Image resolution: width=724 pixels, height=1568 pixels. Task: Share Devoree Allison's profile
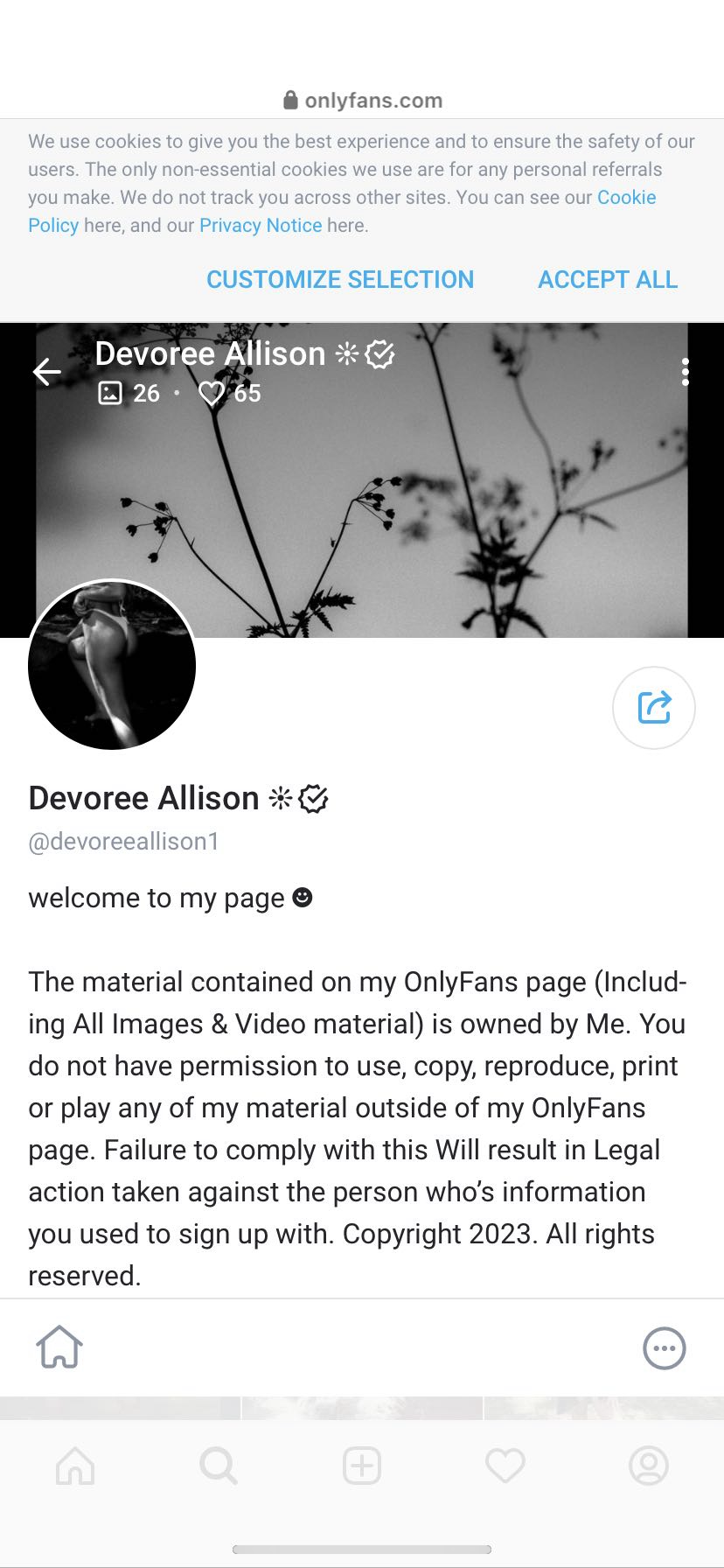[x=653, y=708]
